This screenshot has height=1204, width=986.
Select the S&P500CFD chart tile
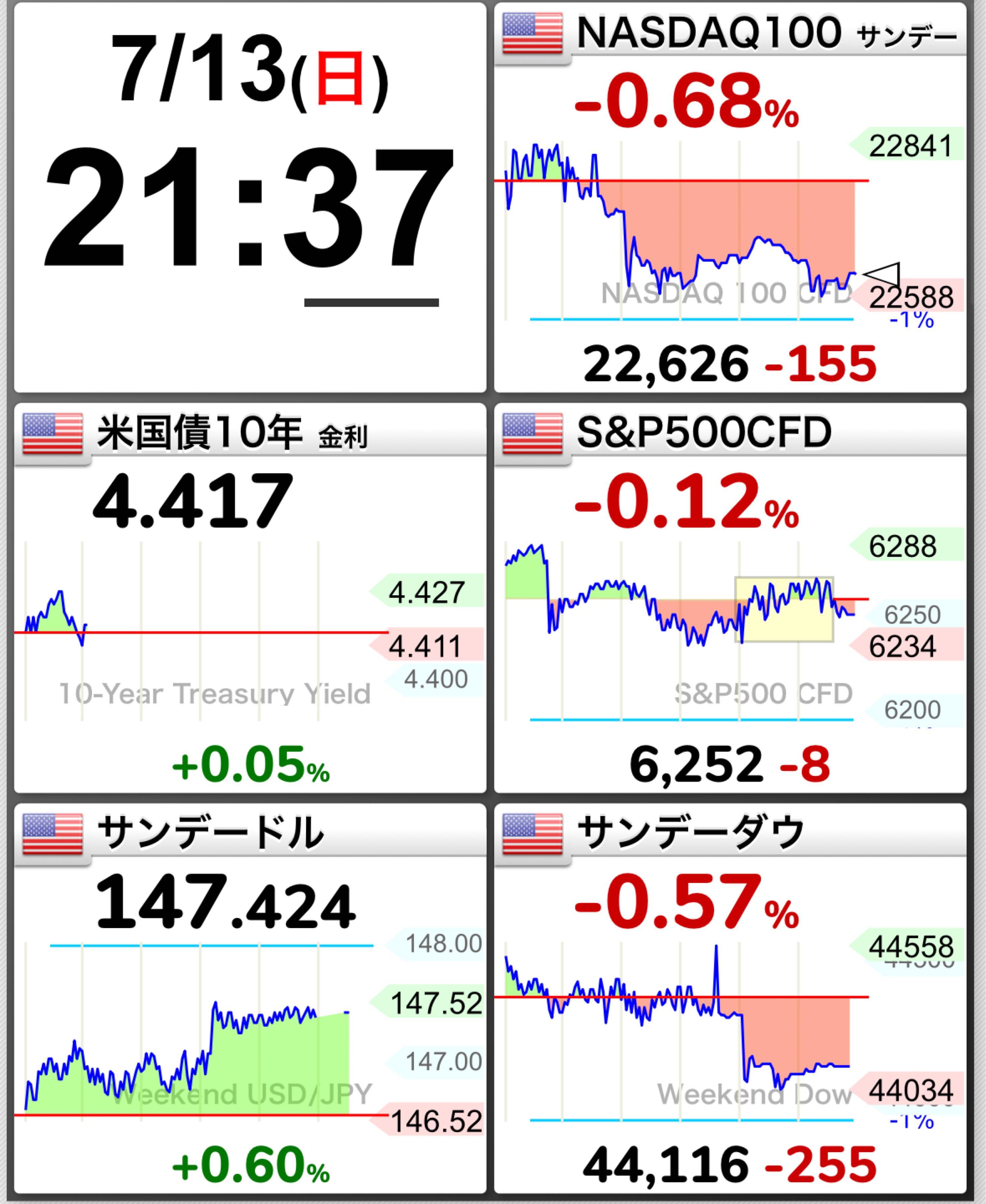pos(730,598)
